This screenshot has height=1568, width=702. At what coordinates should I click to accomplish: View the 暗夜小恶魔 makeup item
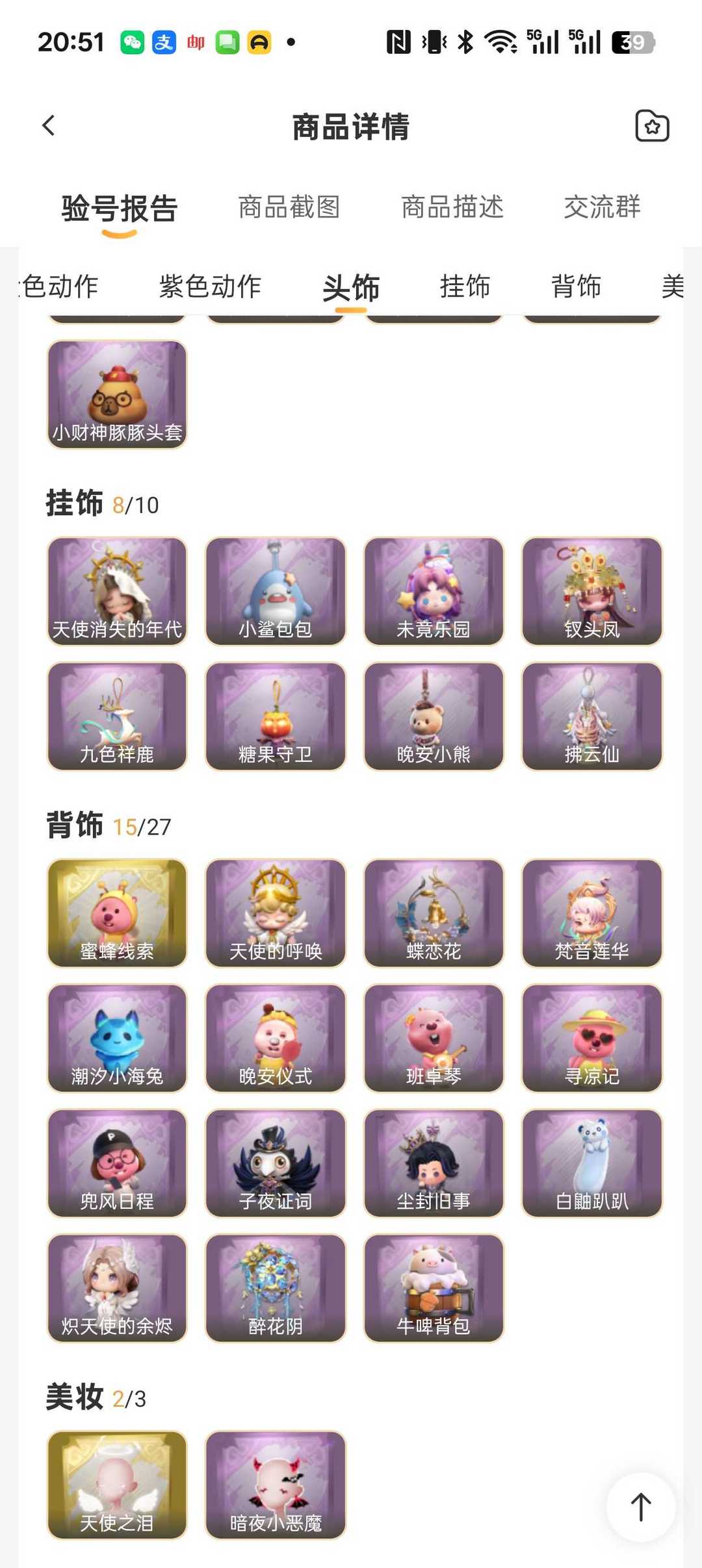click(x=274, y=1484)
